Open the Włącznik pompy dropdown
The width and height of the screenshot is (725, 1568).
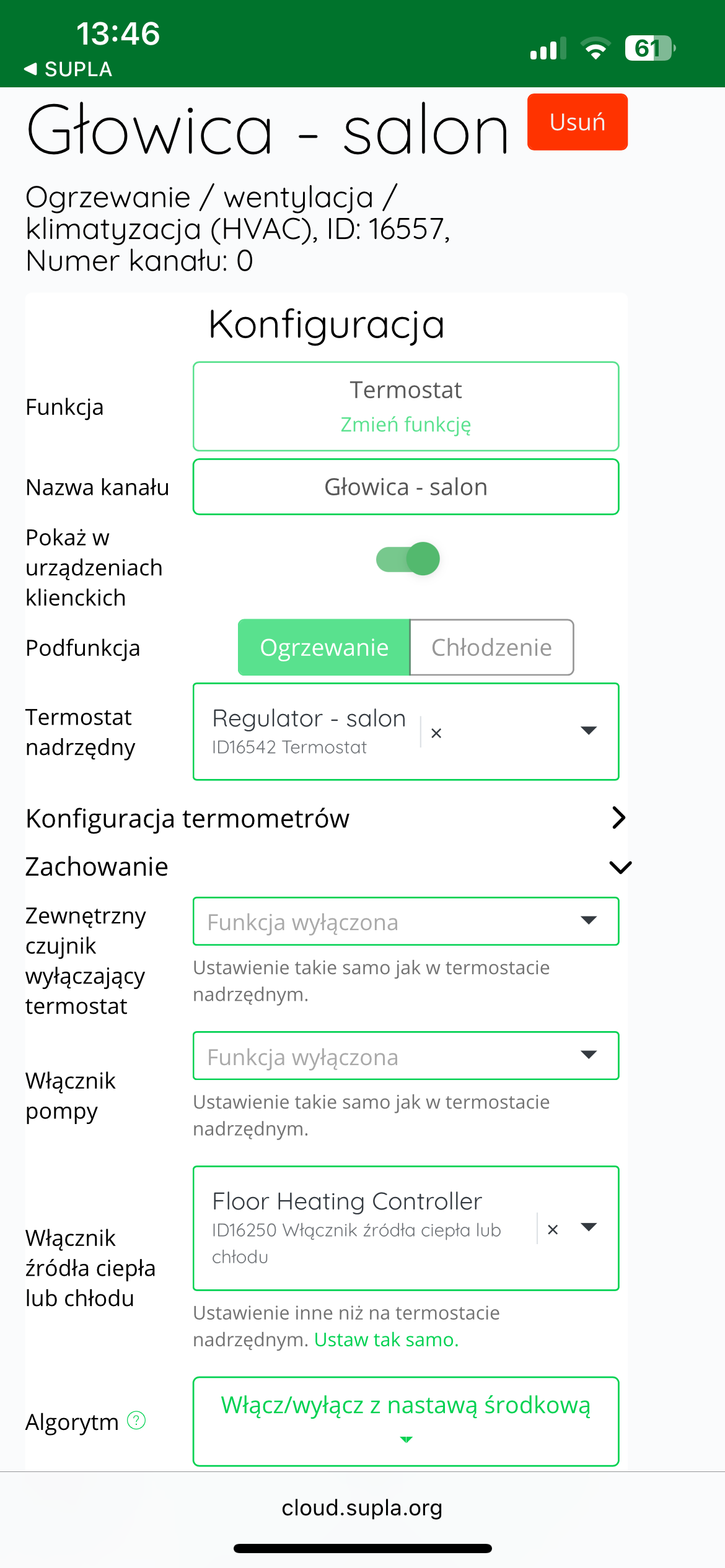(406, 1056)
